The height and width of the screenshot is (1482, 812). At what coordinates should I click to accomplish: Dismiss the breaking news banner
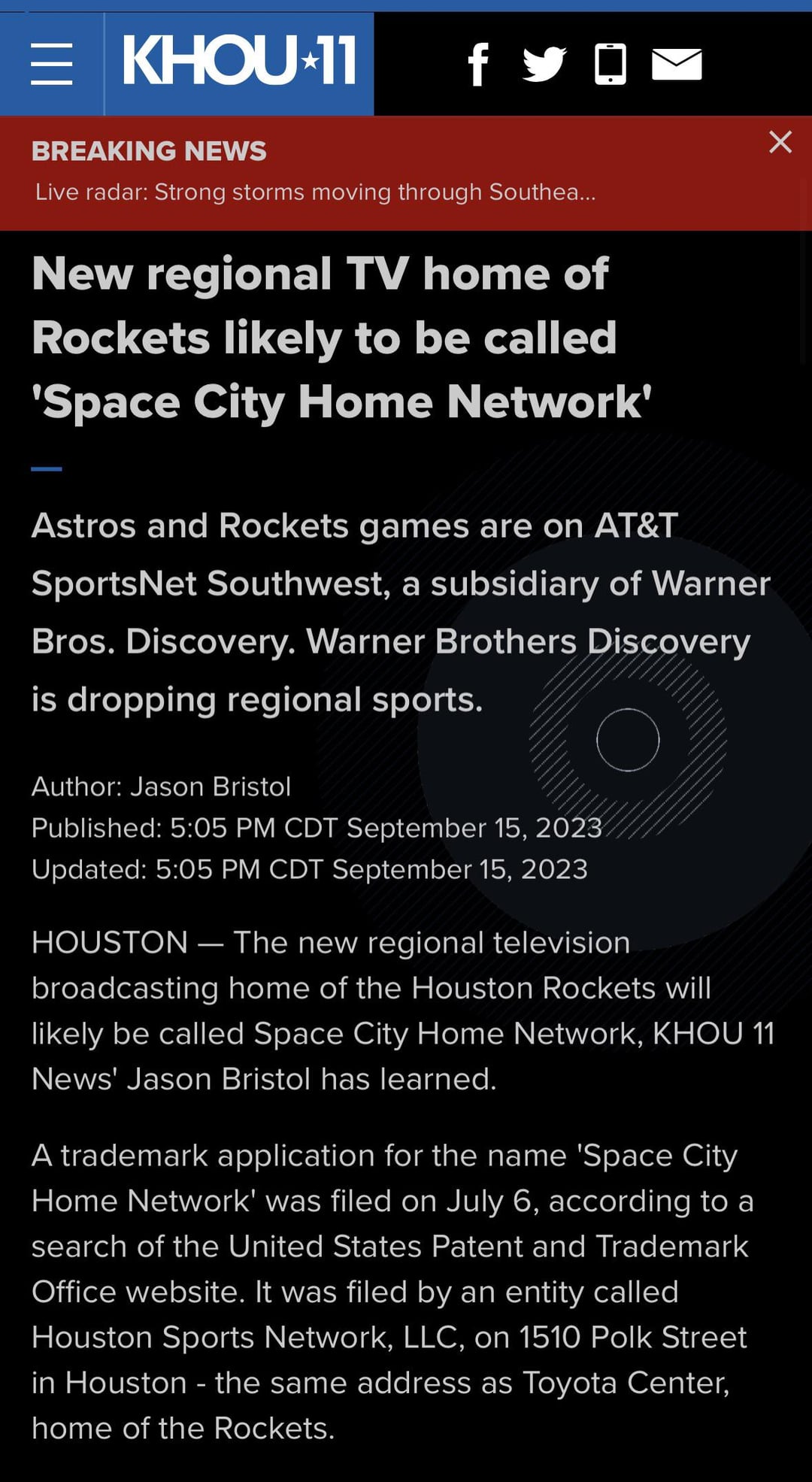tap(780, 141)
